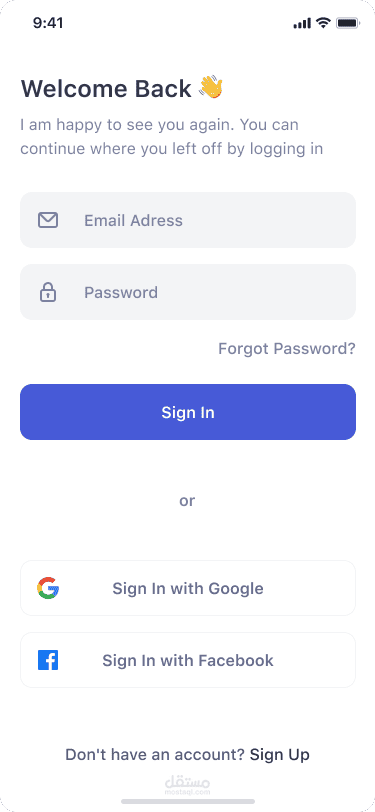Open the Sign Up link
This screenshot has height=812, width=375.
coord(280,755)
